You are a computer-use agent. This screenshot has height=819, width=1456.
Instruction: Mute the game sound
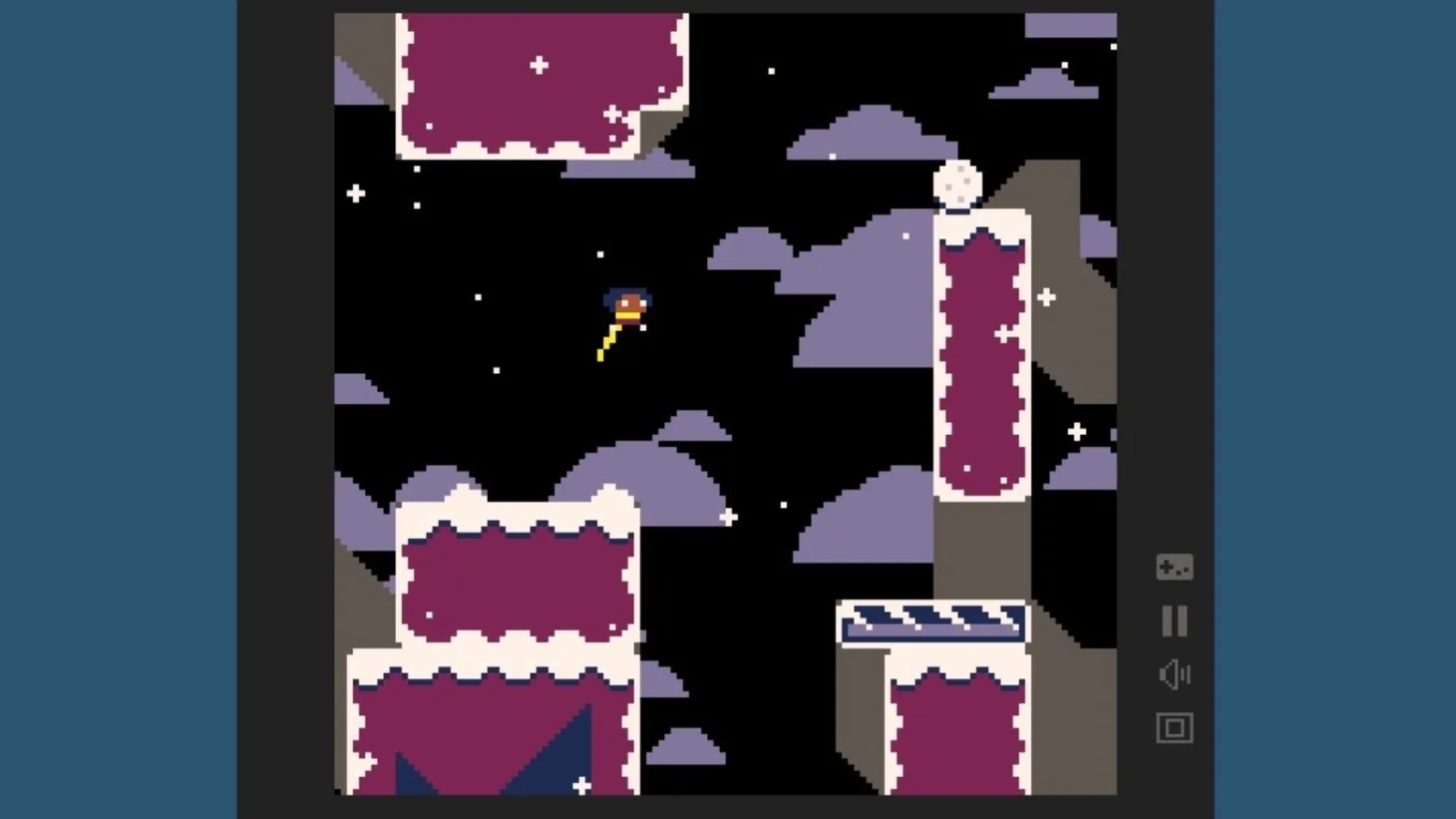[1174, 675]
